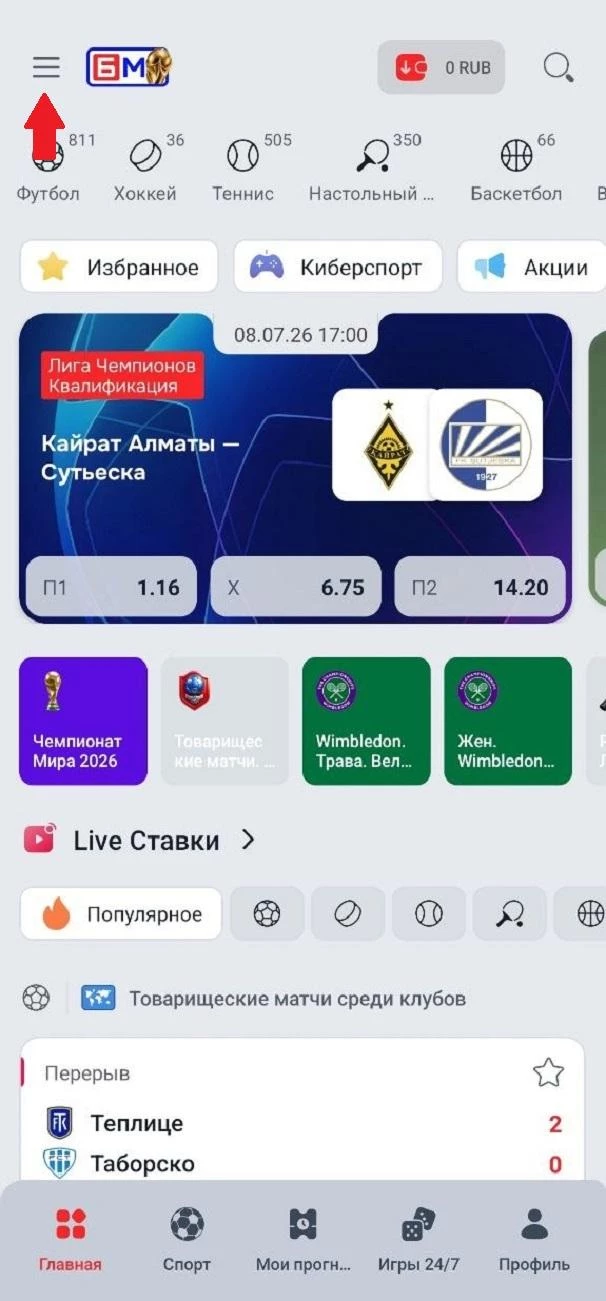Viewport: 606px width, 1301px height.
Task: Switch to the Спорт tab
Action: pyautogui.click(x=187, y=1240)
